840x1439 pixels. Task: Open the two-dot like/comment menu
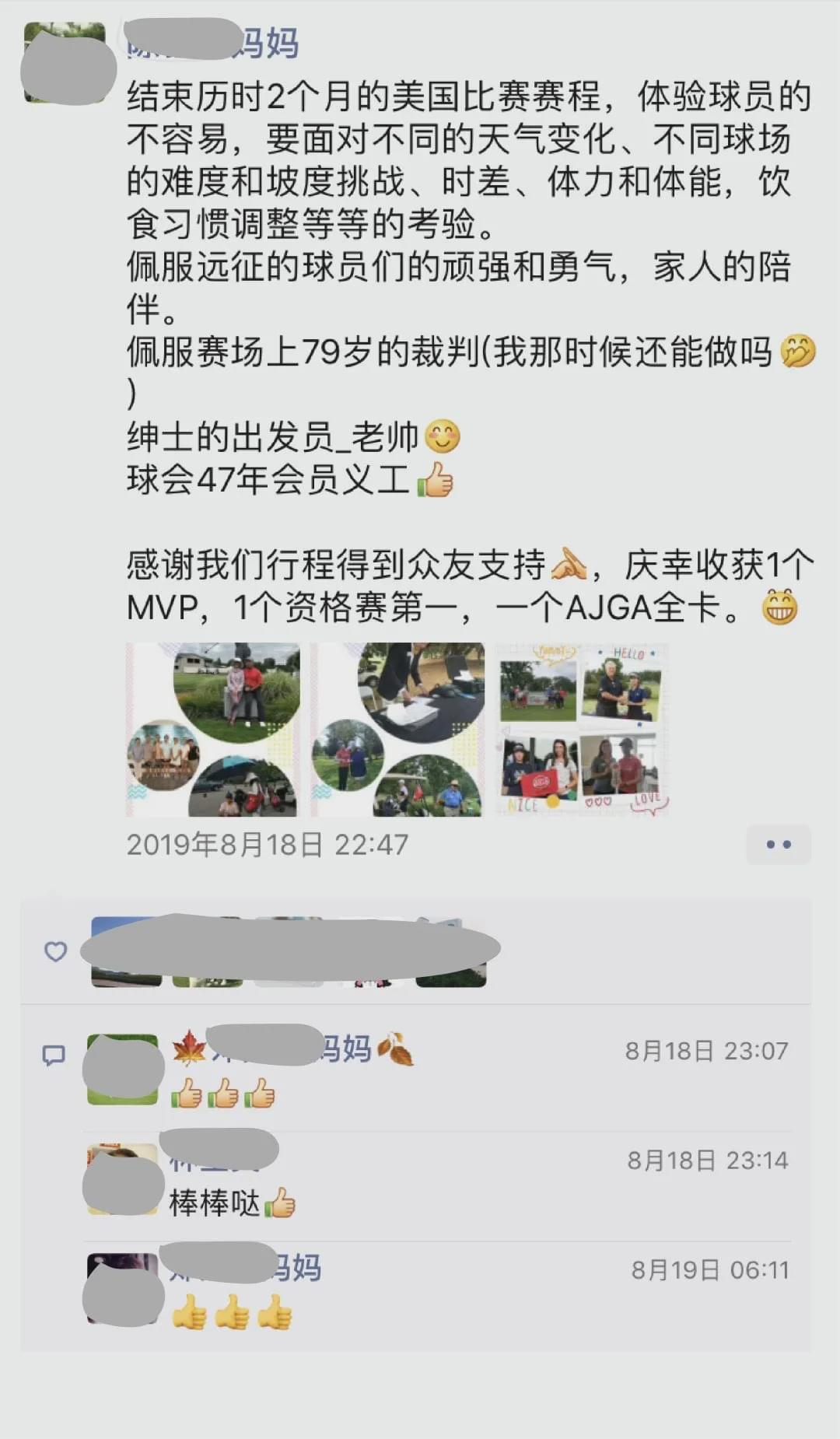(x=779, y=845)
